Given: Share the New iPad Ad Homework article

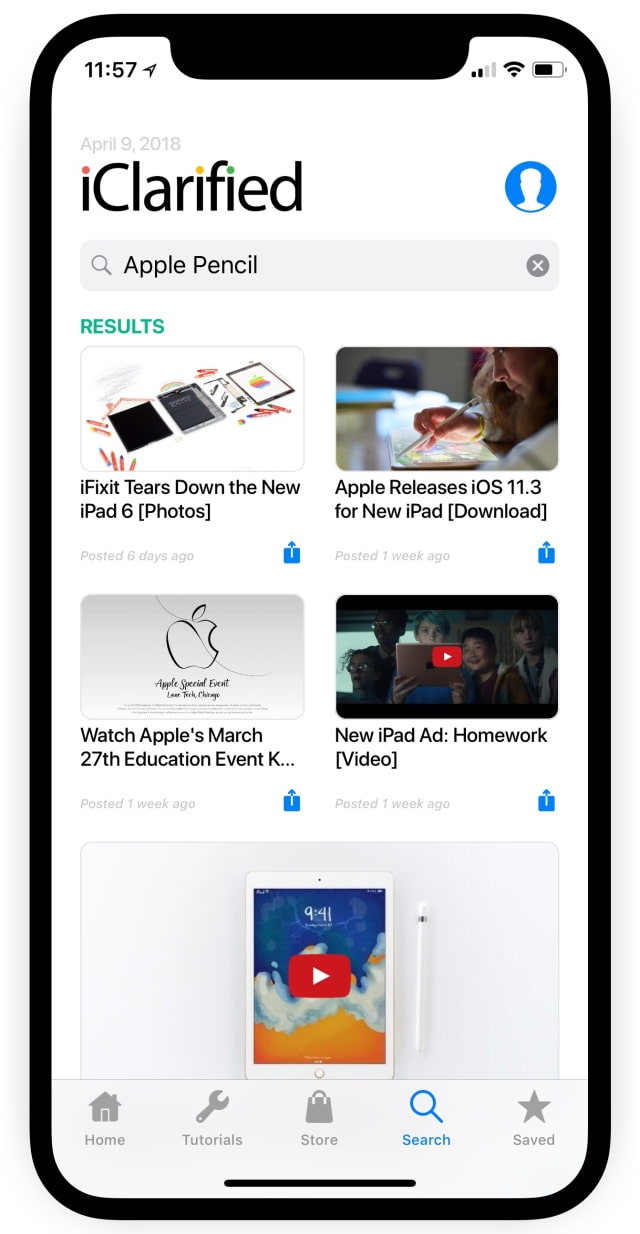Looking at the screenshot, I should point(546,801).
